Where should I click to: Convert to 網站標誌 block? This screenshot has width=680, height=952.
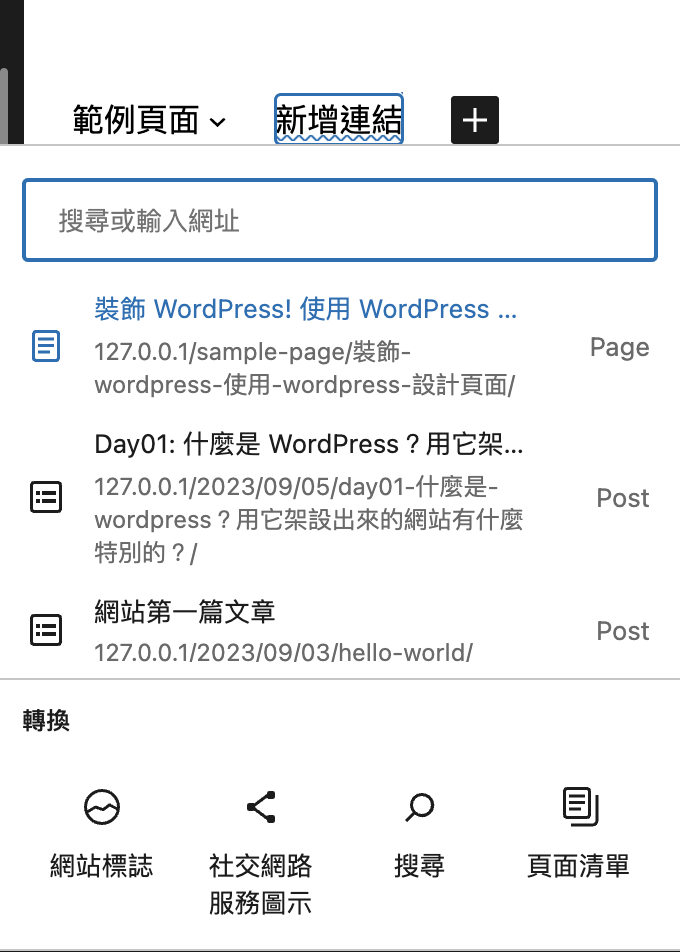(102, 831)
